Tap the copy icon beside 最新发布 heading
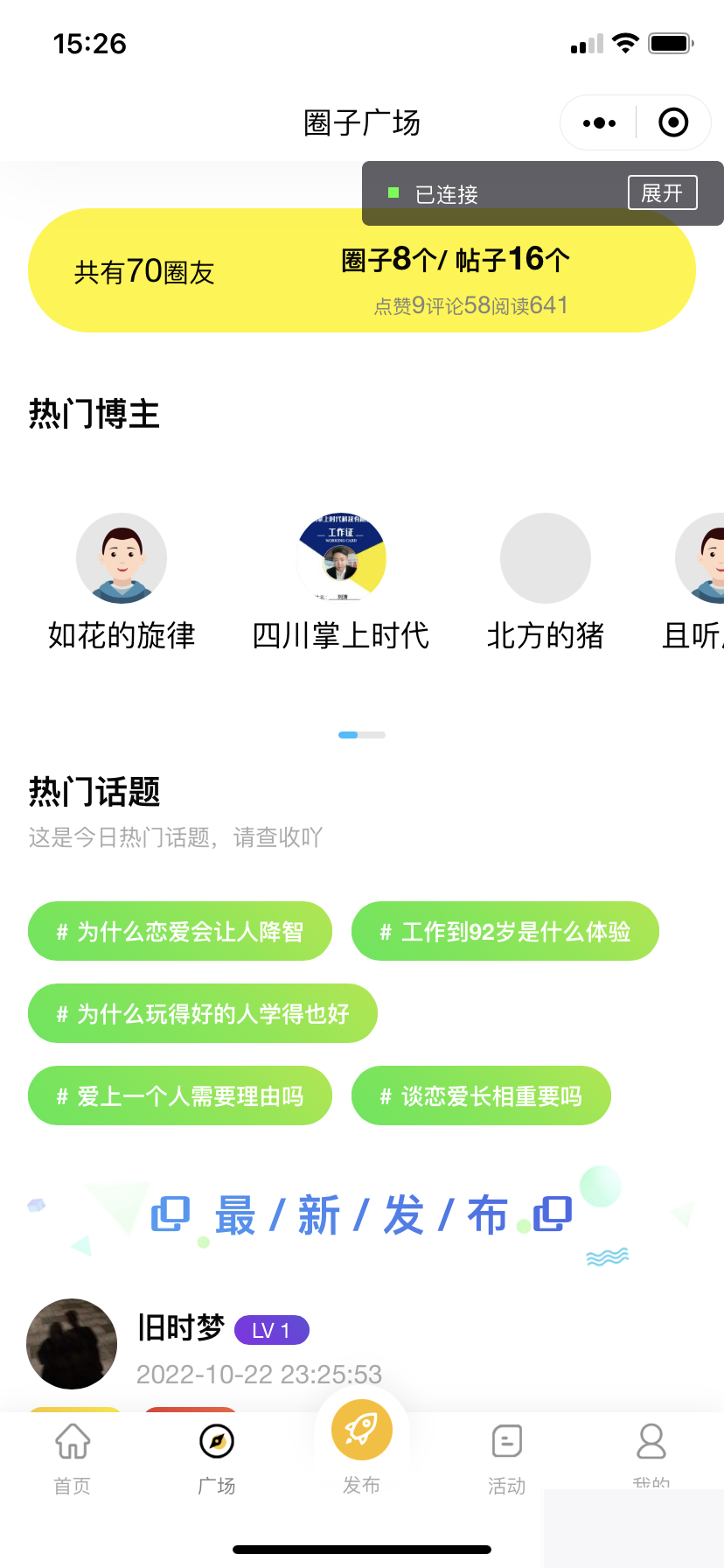This screenshot has height=1568, width=724. point(171,1214)
